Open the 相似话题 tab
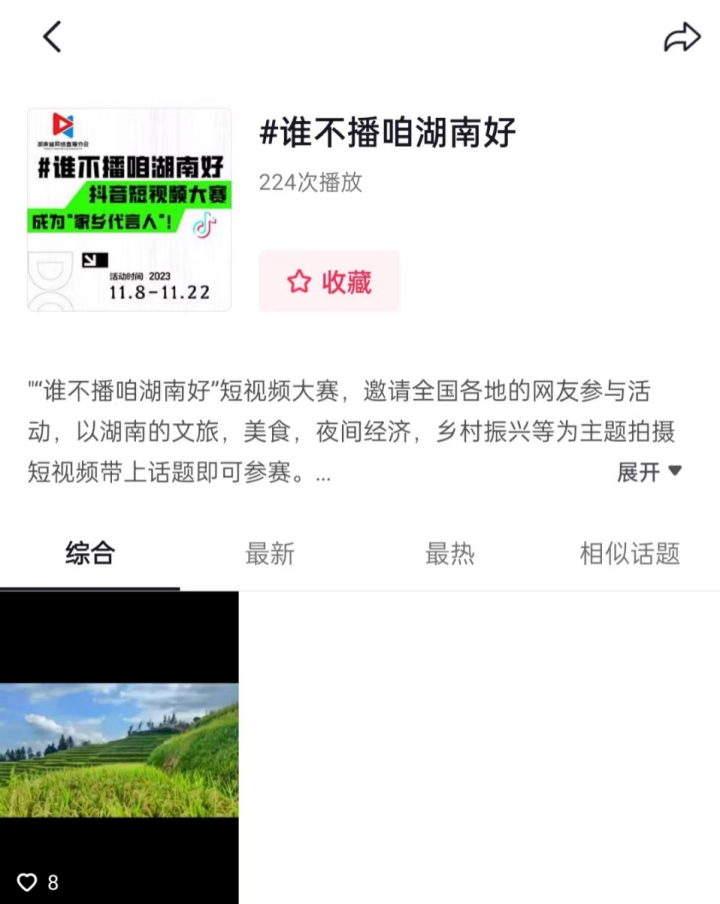The height and width of the screenshot is (904, 720). coord(630,553)
